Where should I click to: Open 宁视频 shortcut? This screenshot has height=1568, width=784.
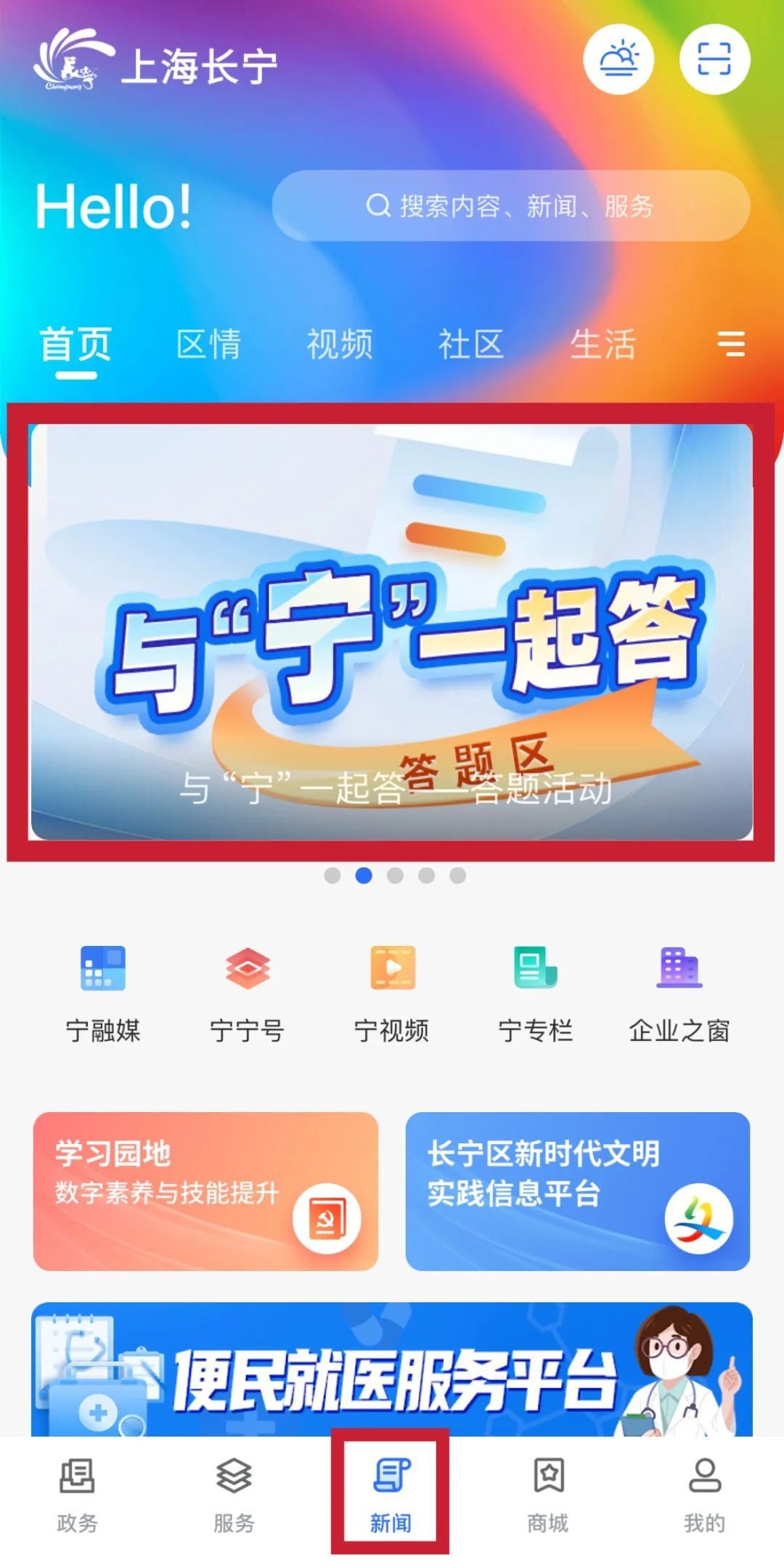point(392,991)
